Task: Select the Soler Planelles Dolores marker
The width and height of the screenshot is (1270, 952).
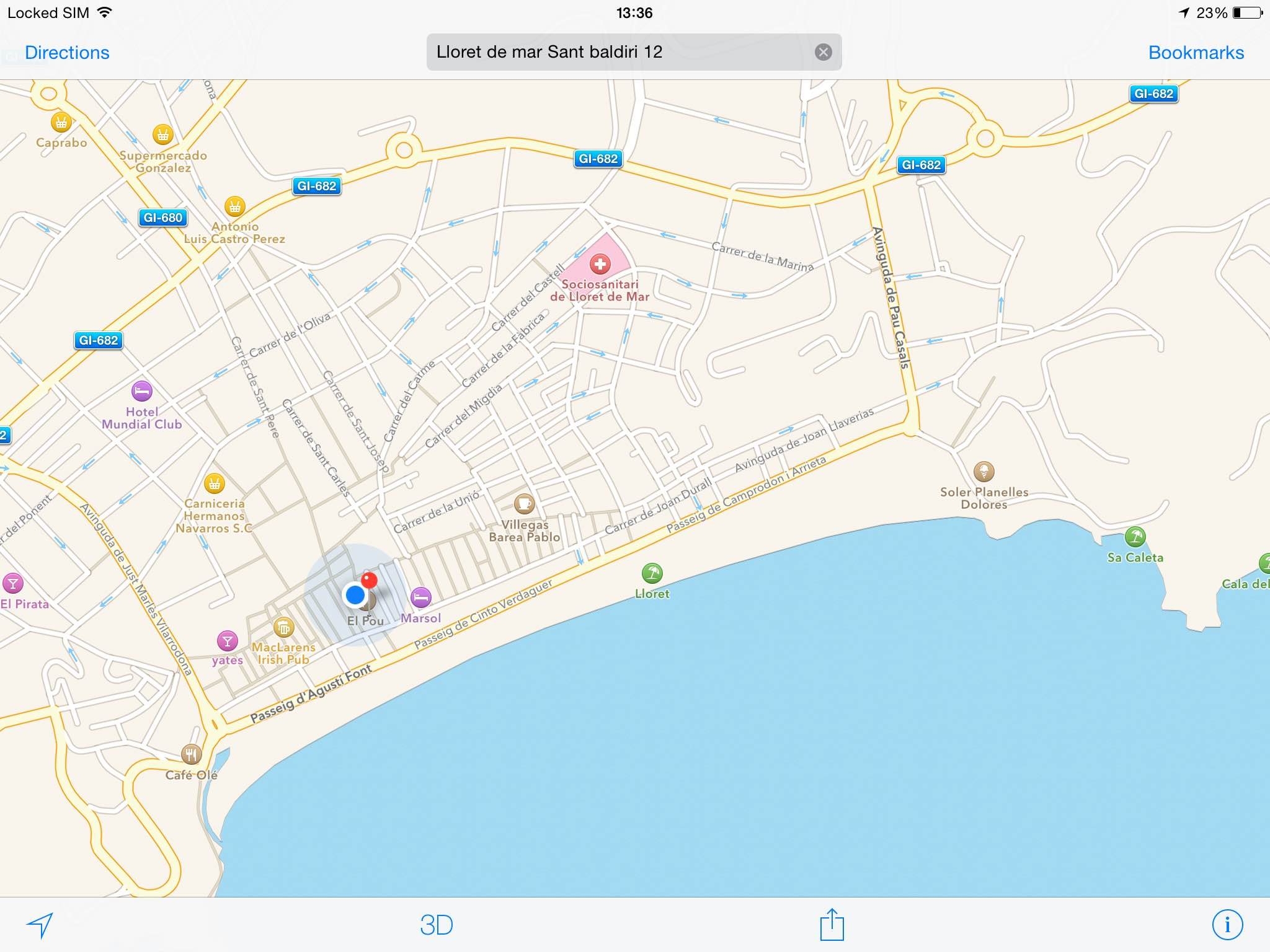Action: (984, 472)
